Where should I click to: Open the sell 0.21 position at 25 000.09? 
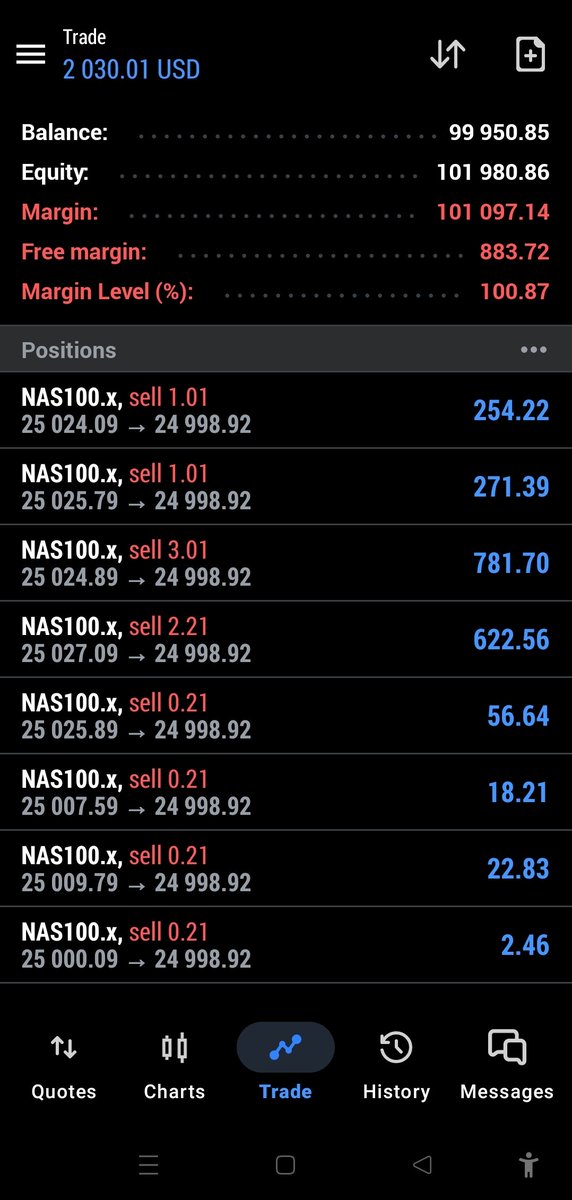286,945
